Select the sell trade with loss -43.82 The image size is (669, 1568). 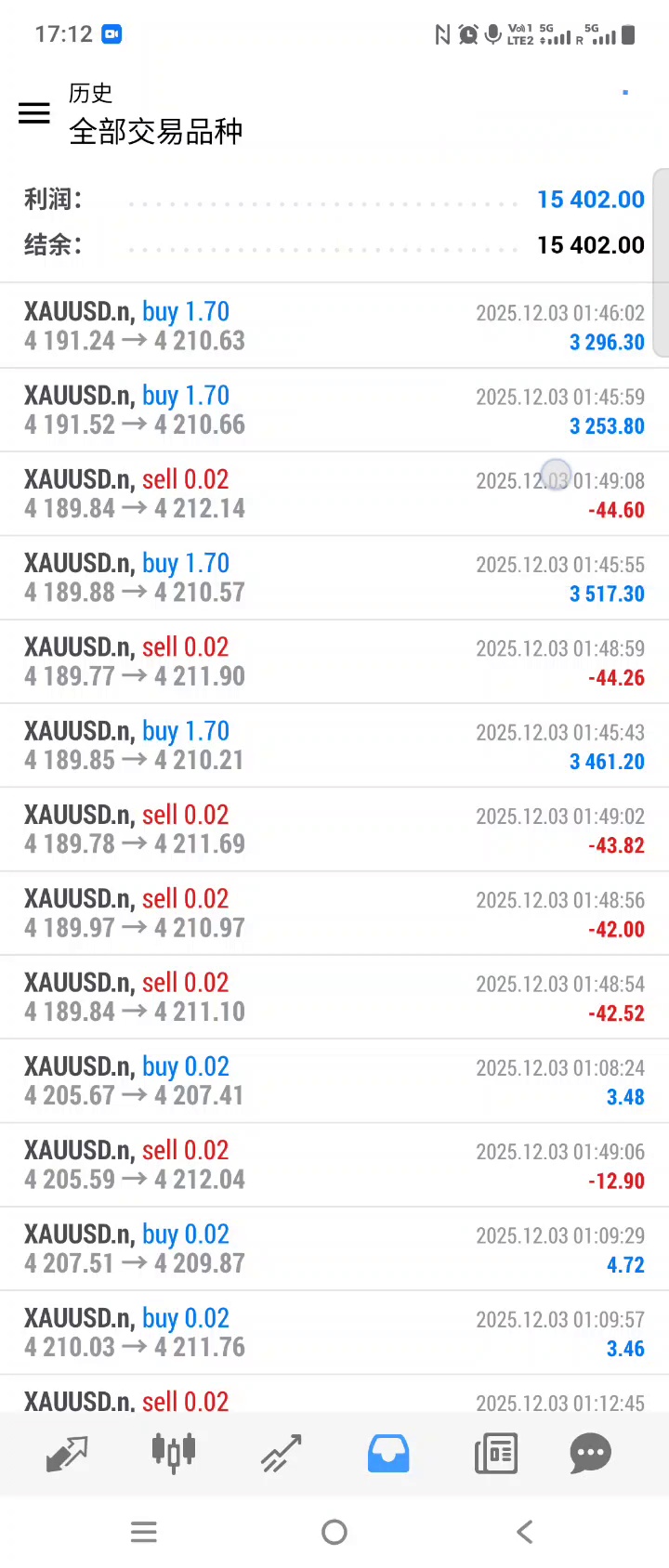(334, 830)
